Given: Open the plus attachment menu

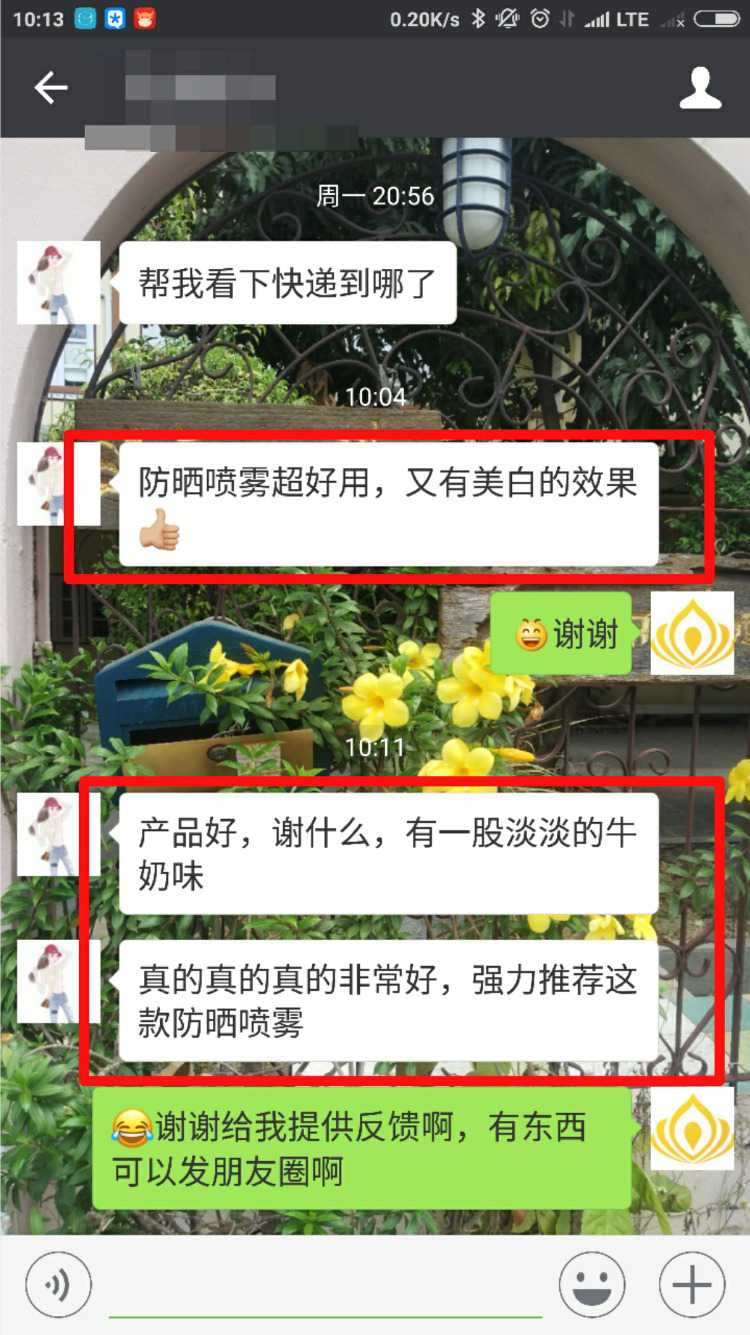Looking at the screenshot, I should (x=692, y=1285).
